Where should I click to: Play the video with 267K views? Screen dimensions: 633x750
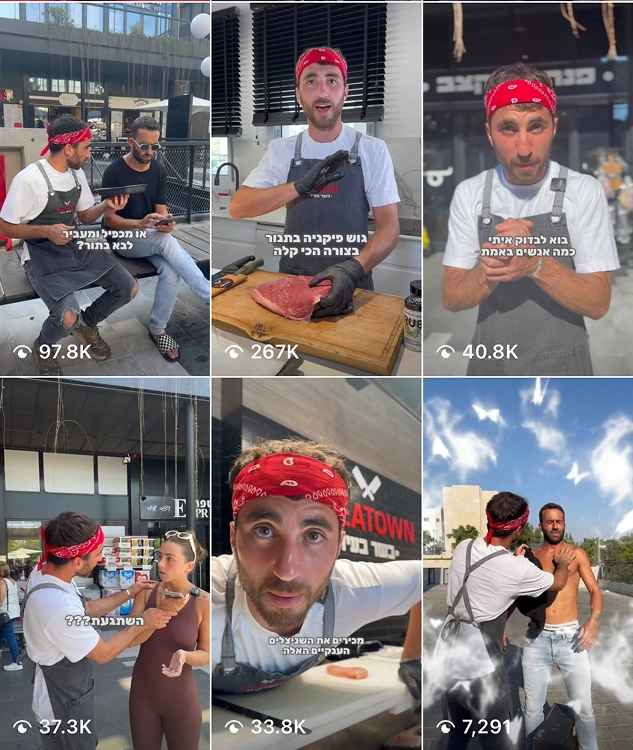[x=316, y=188]
